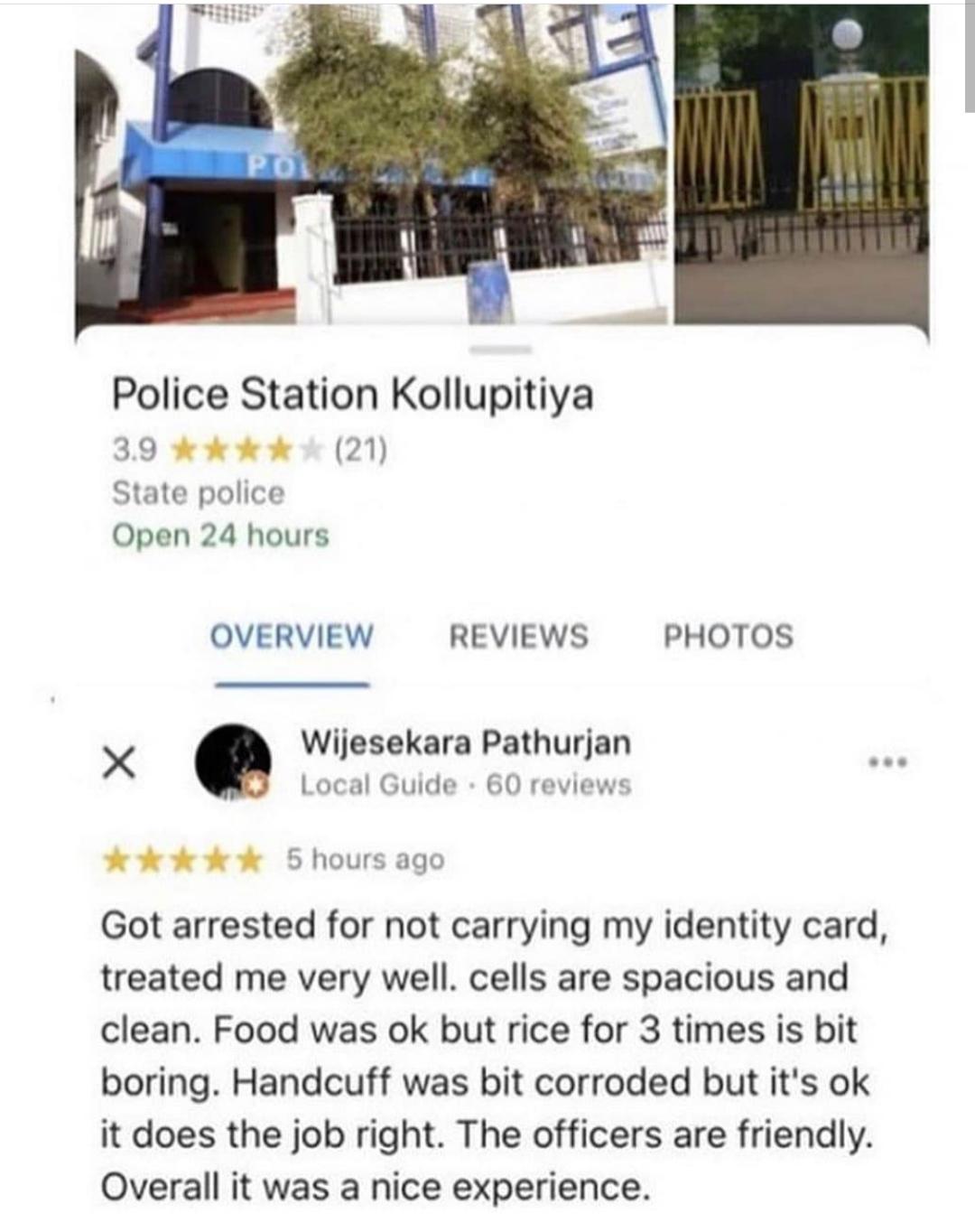The image size is (975, 1232).
Task: Open the yellow gate photo
Action: click(802, 163)
